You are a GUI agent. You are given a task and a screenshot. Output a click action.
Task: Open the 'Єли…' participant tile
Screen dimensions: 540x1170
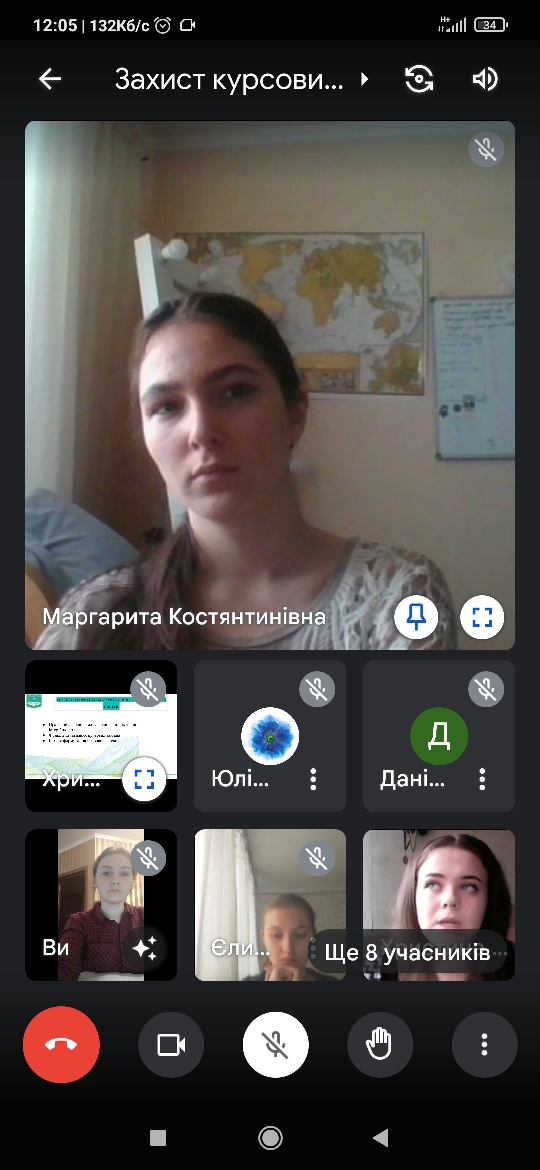pyautogui.click(x=270, y=905)
